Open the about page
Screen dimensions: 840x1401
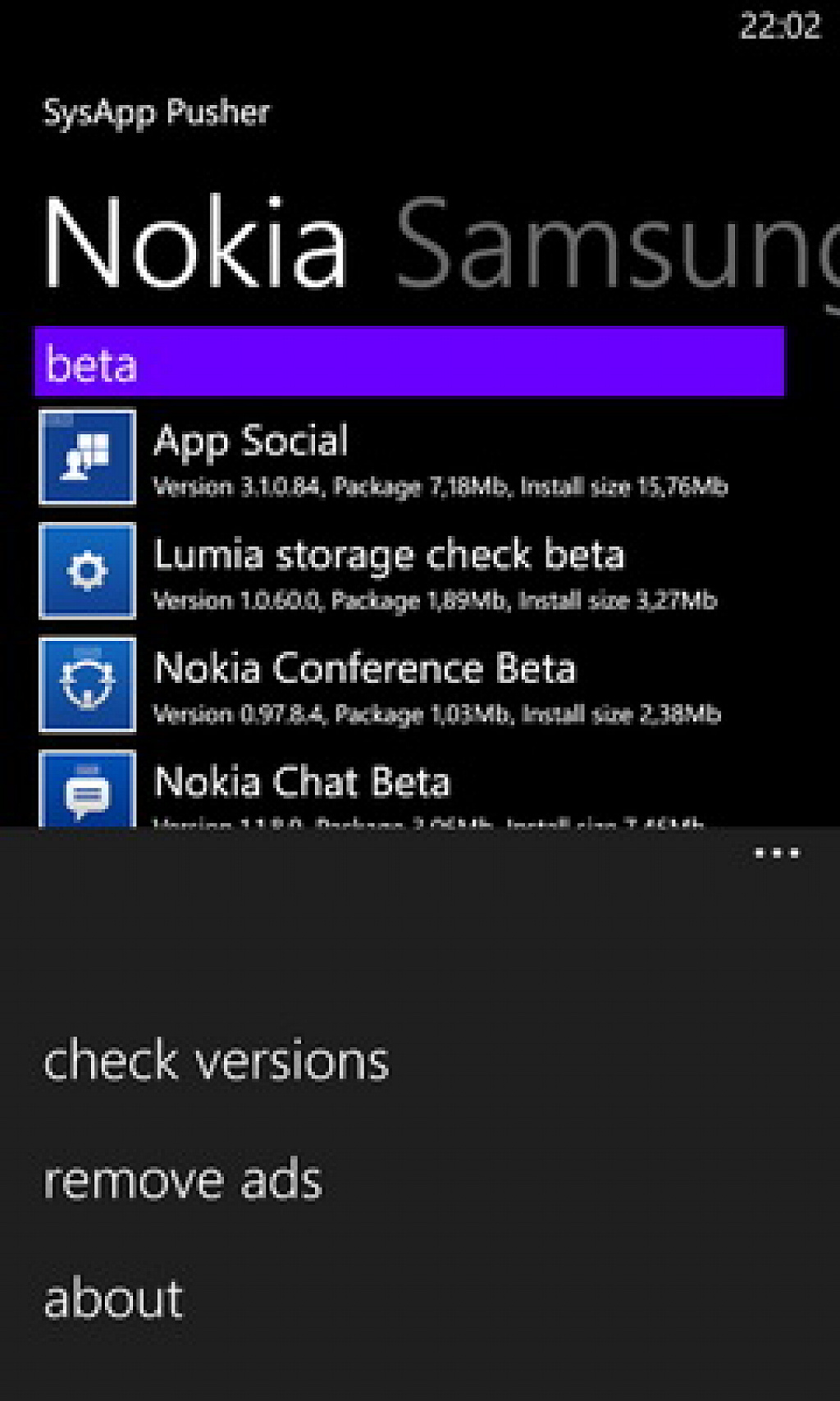click(113, 1298)
